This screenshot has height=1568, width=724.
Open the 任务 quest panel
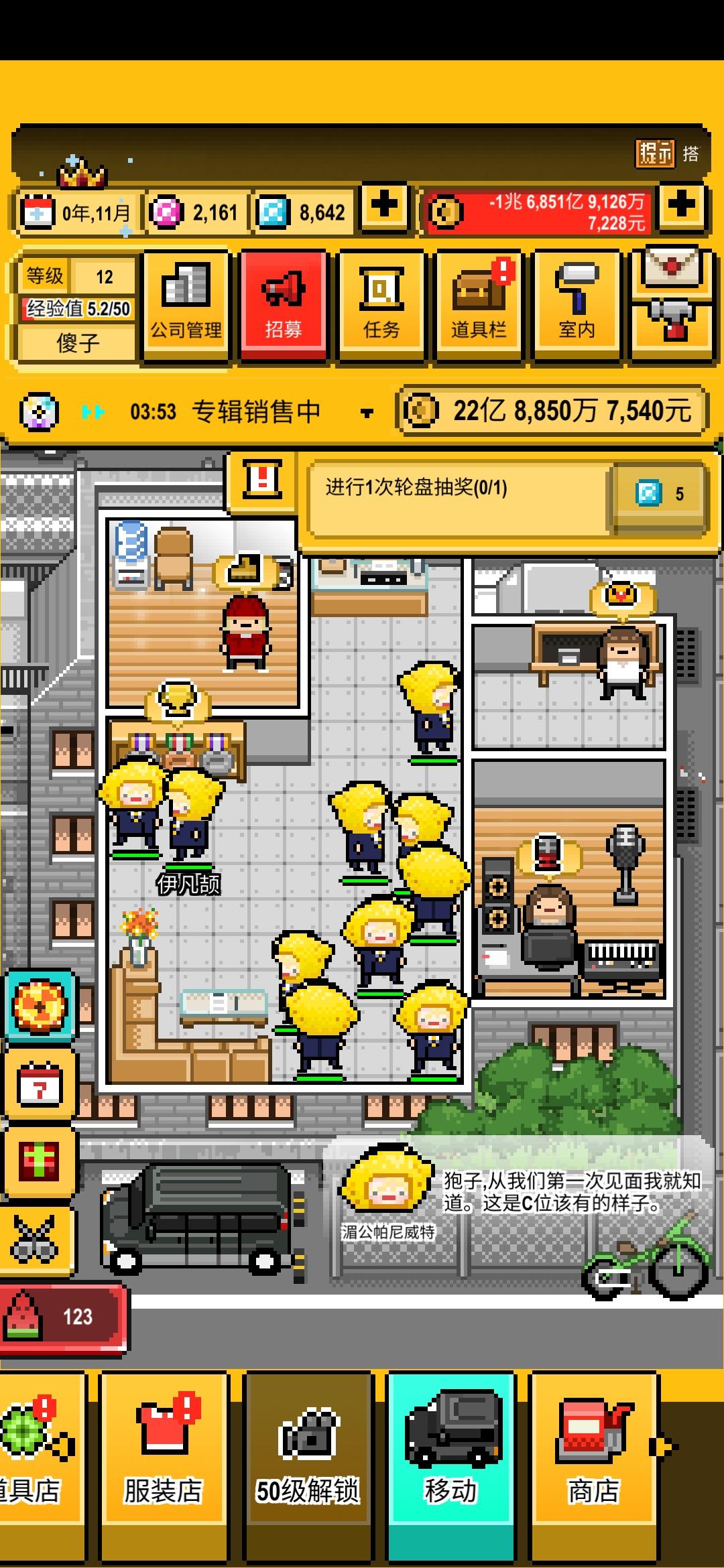click(381, 304)
